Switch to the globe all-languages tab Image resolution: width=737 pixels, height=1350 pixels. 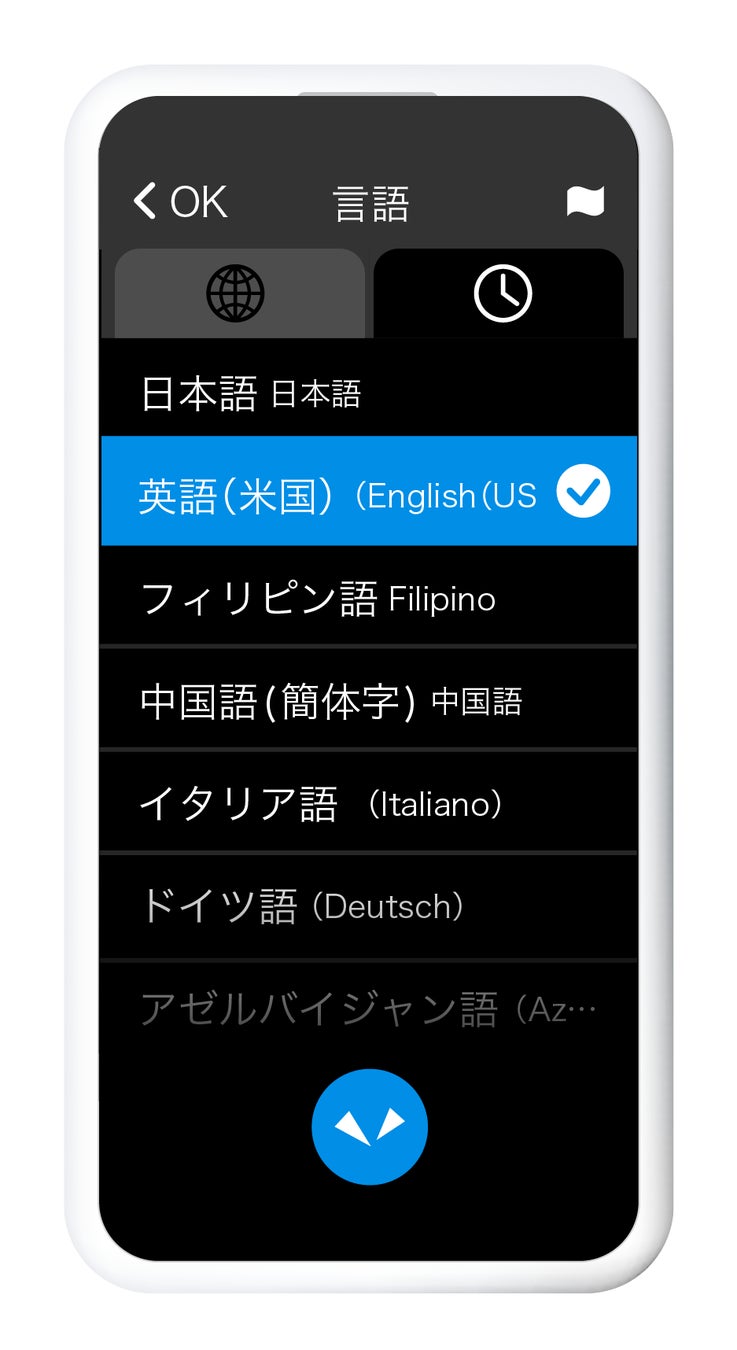(238, 294)
